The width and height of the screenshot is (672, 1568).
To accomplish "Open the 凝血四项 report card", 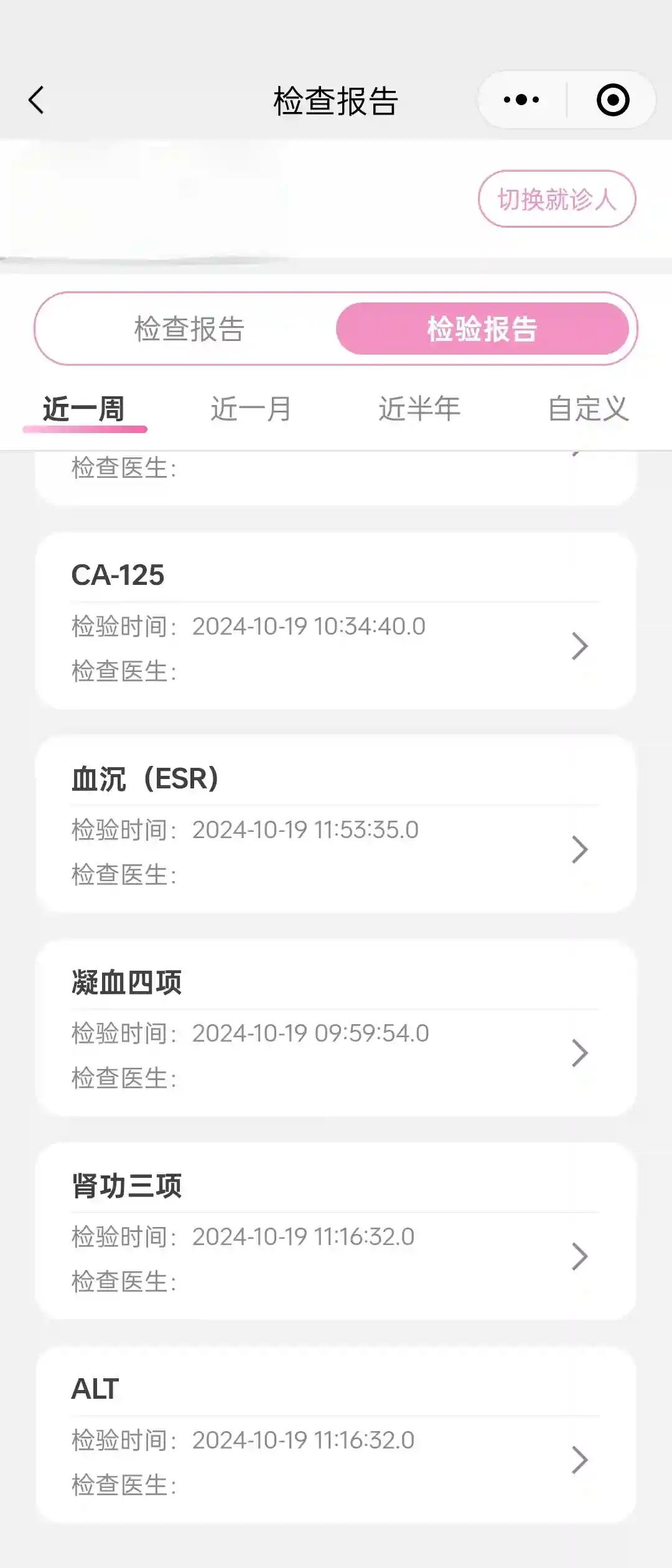I will pyautogui.click(x=336, y=1028).
